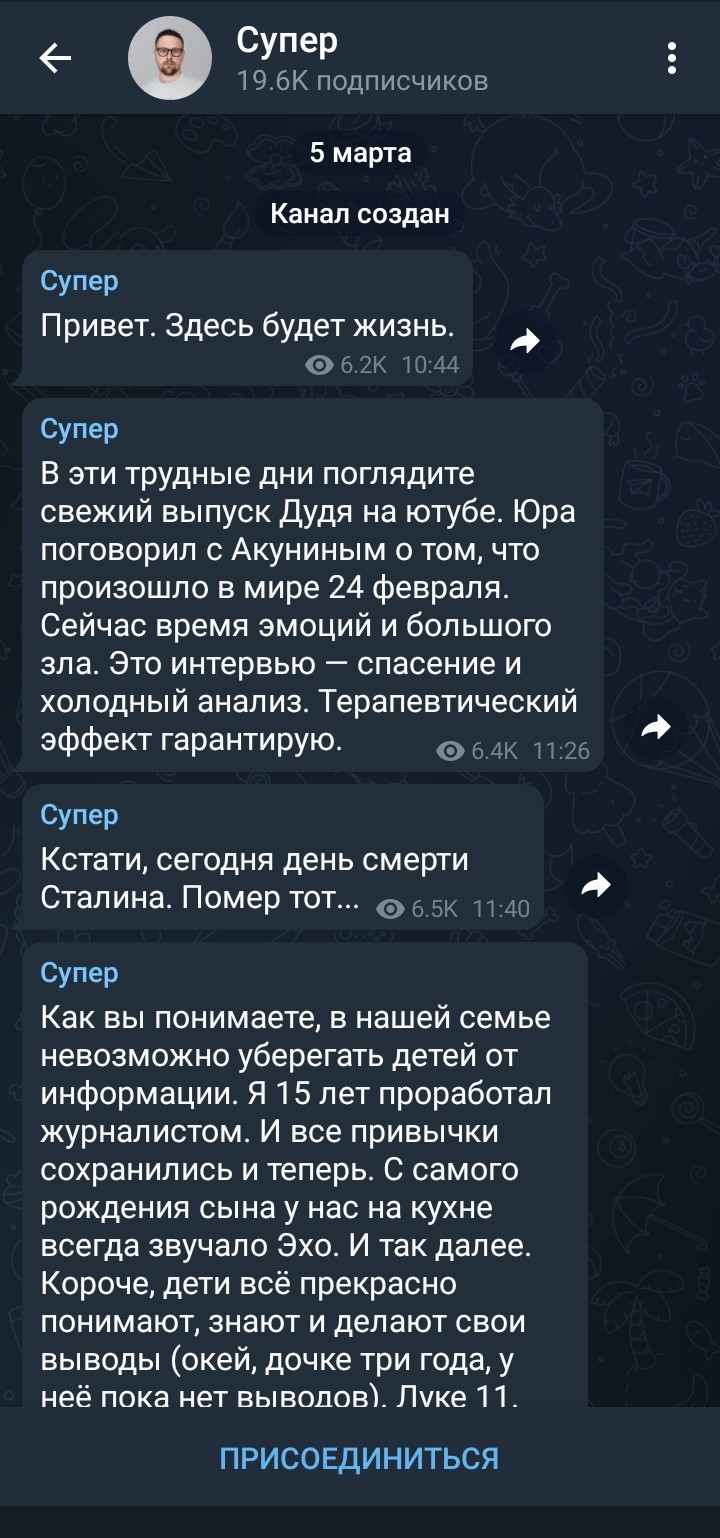Viewport: 720px width, 1538px height.
Task: Forward the 'Привет. Здесь будет жизнь.' message
Action: 524,342
